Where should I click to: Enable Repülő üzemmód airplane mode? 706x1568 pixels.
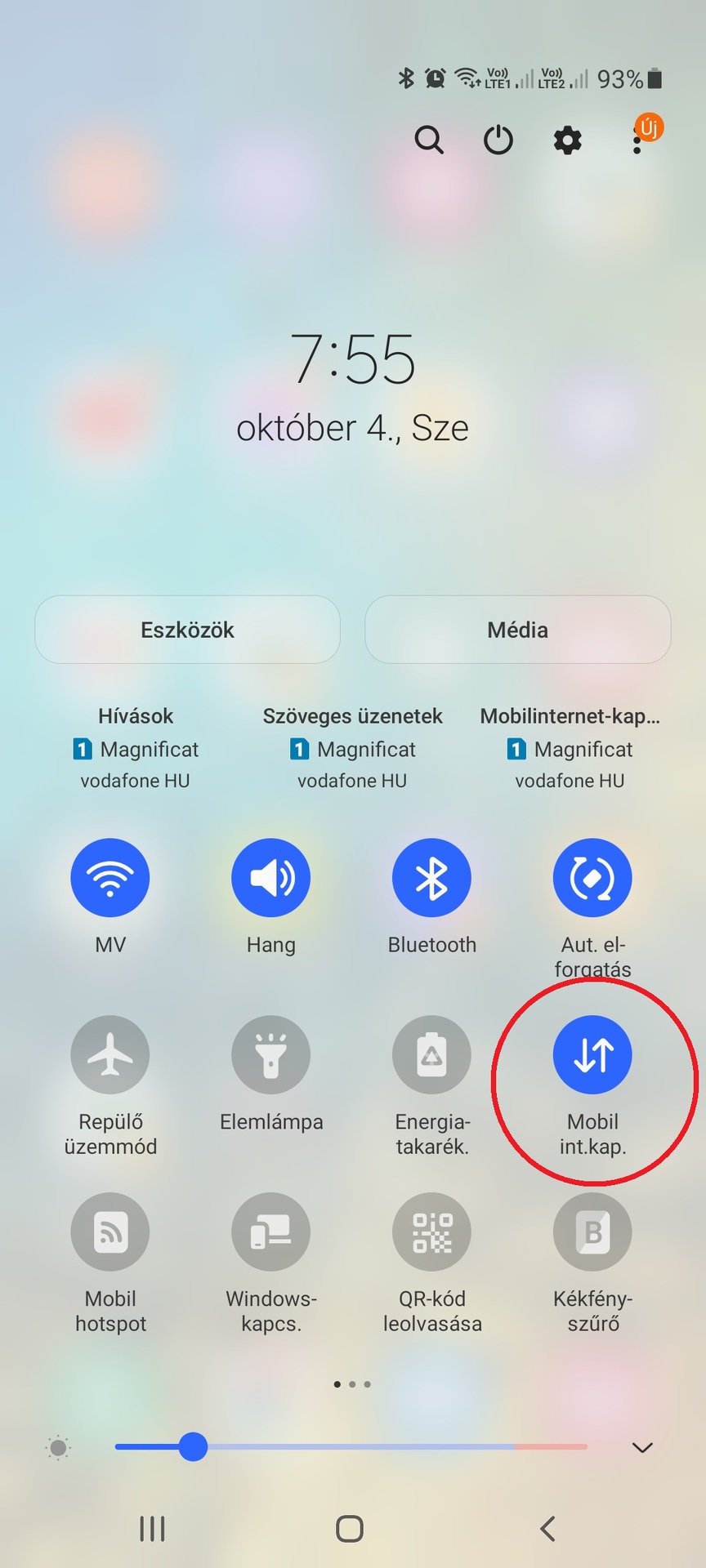110,1055
